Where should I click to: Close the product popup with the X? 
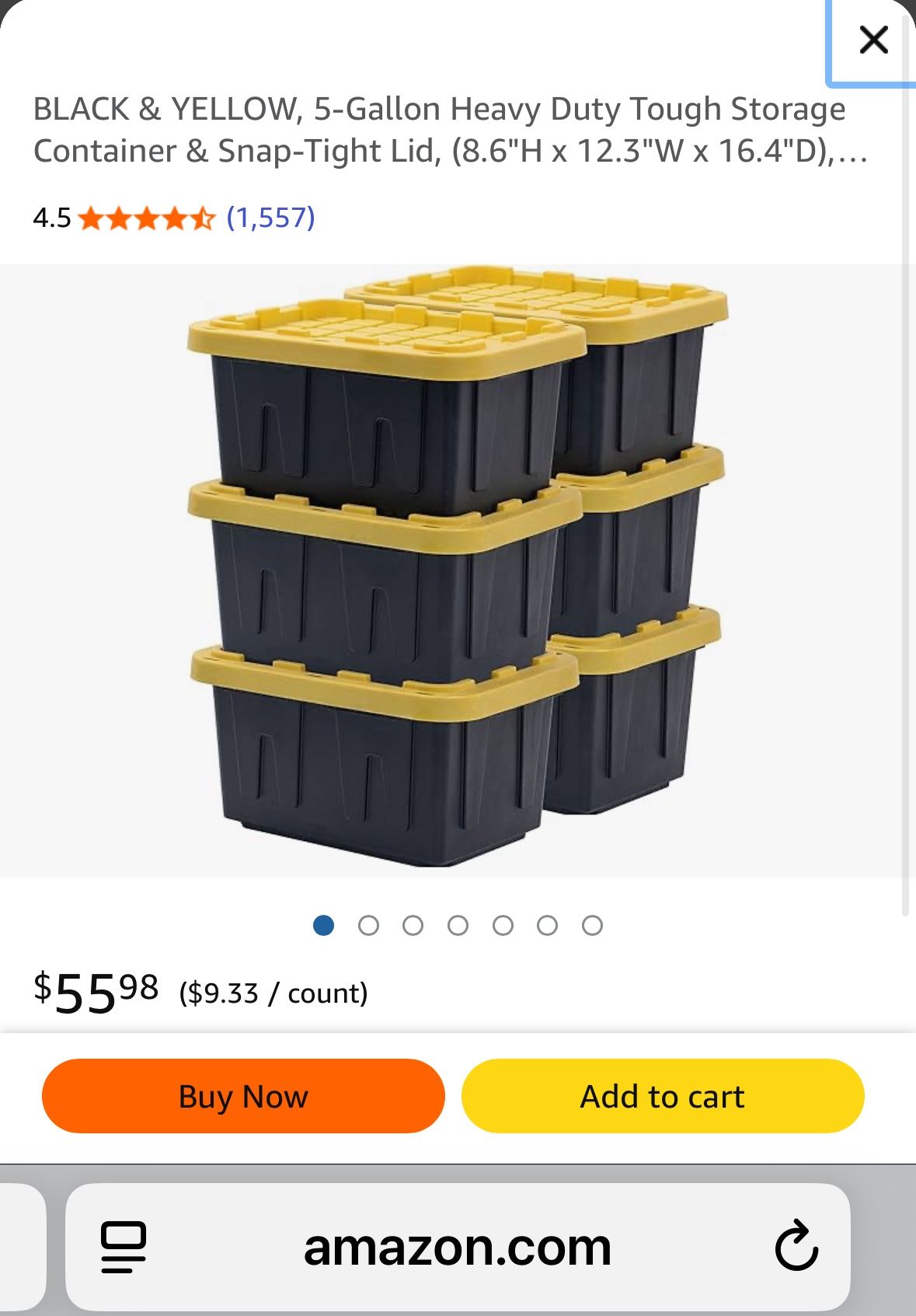pyautogui.click(x=873, y=40)
